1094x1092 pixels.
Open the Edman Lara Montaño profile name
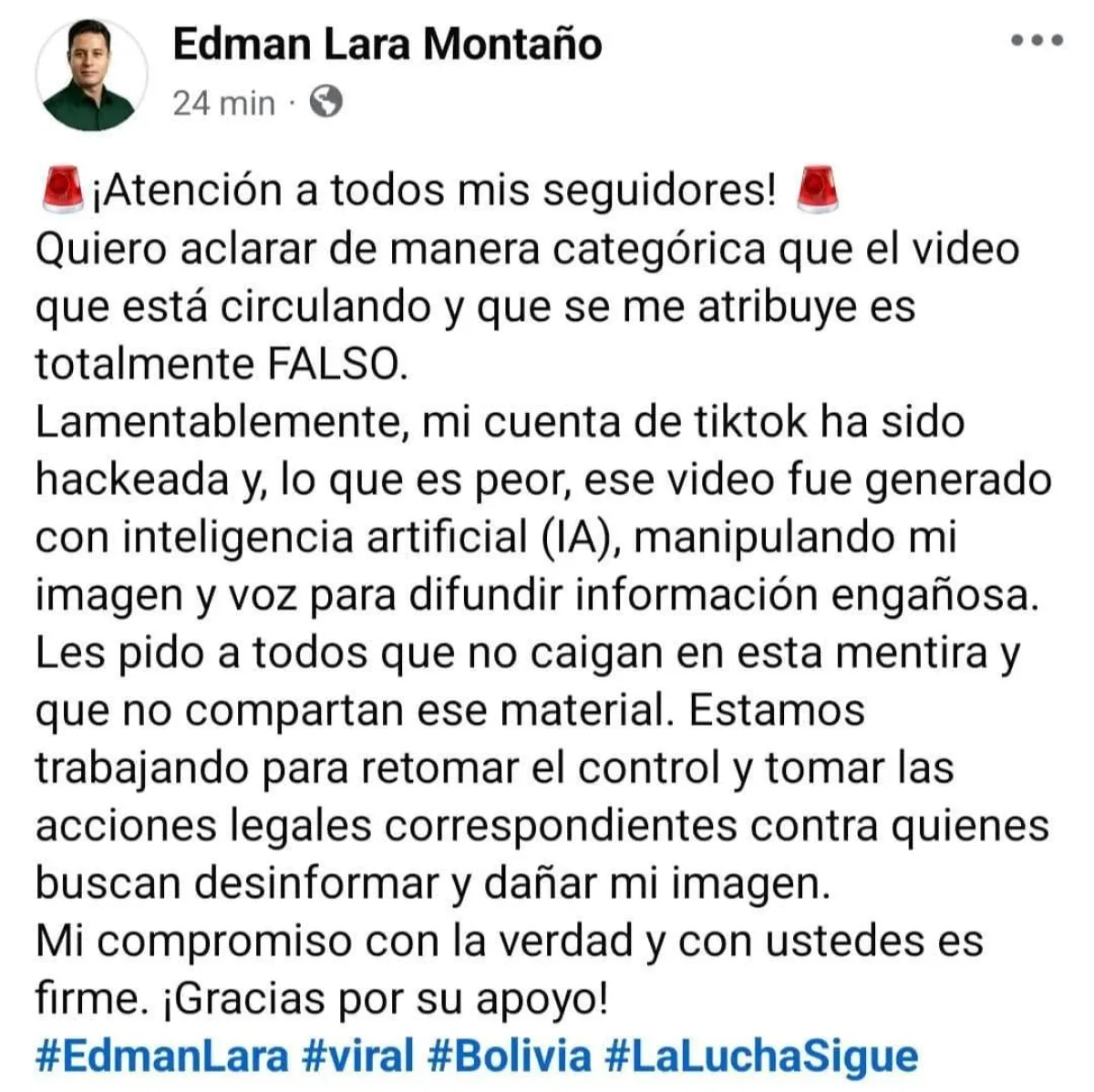click(387, 44)
